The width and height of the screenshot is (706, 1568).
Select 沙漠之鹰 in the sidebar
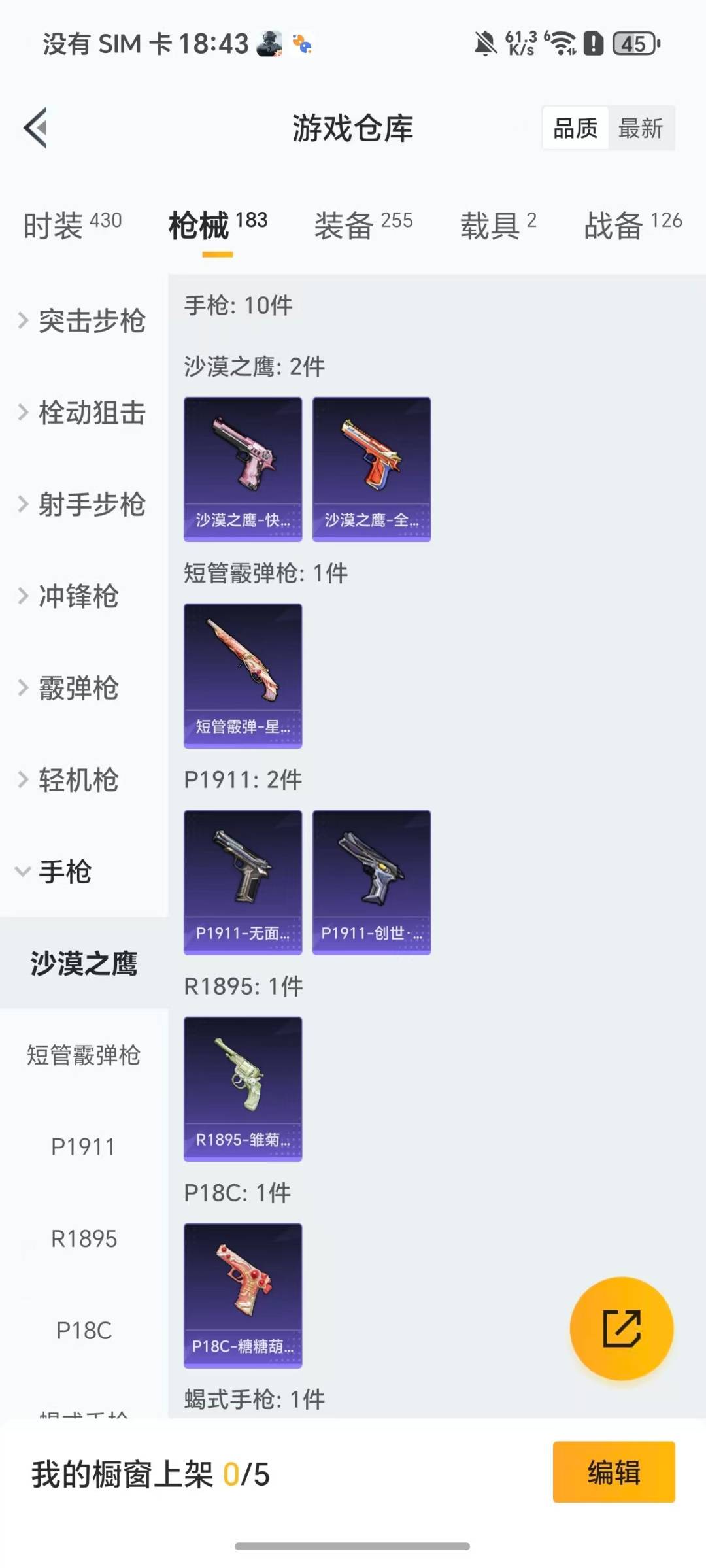click(x=84, y=962)
